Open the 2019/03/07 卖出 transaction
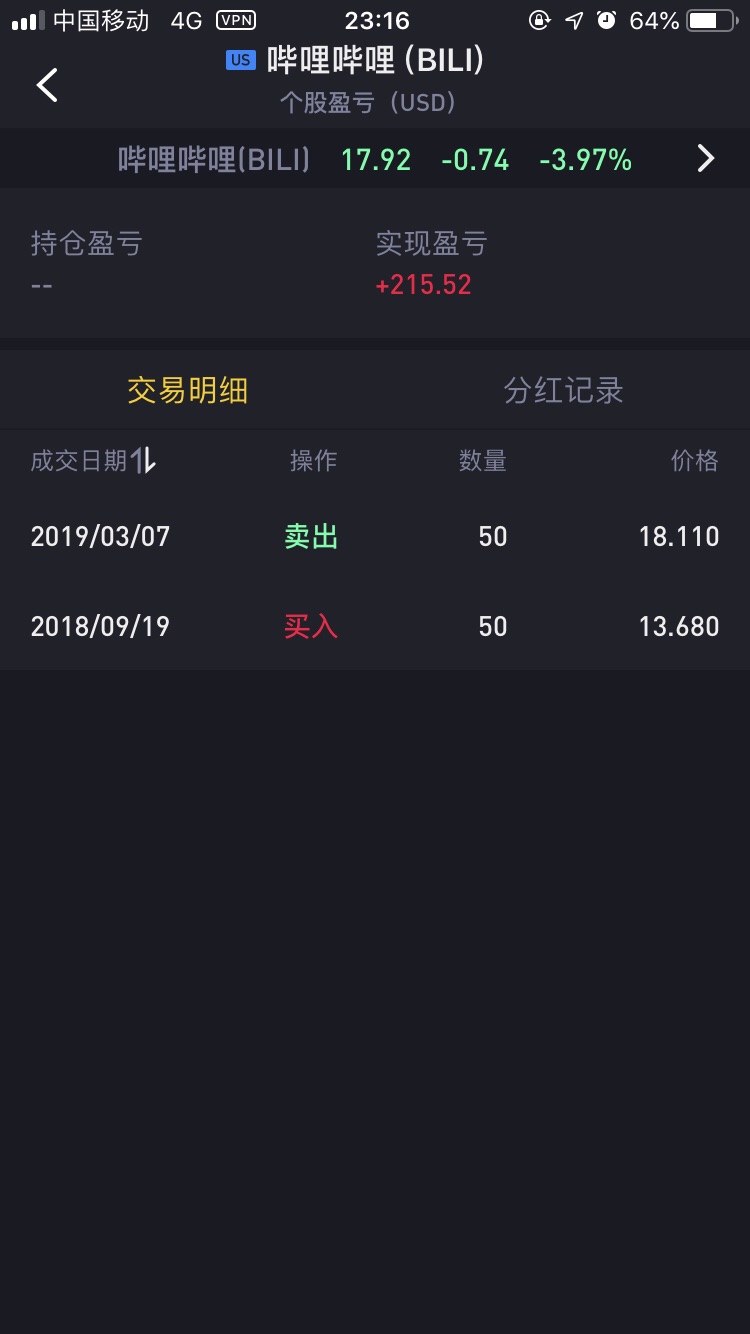 (x=375, y=536)
